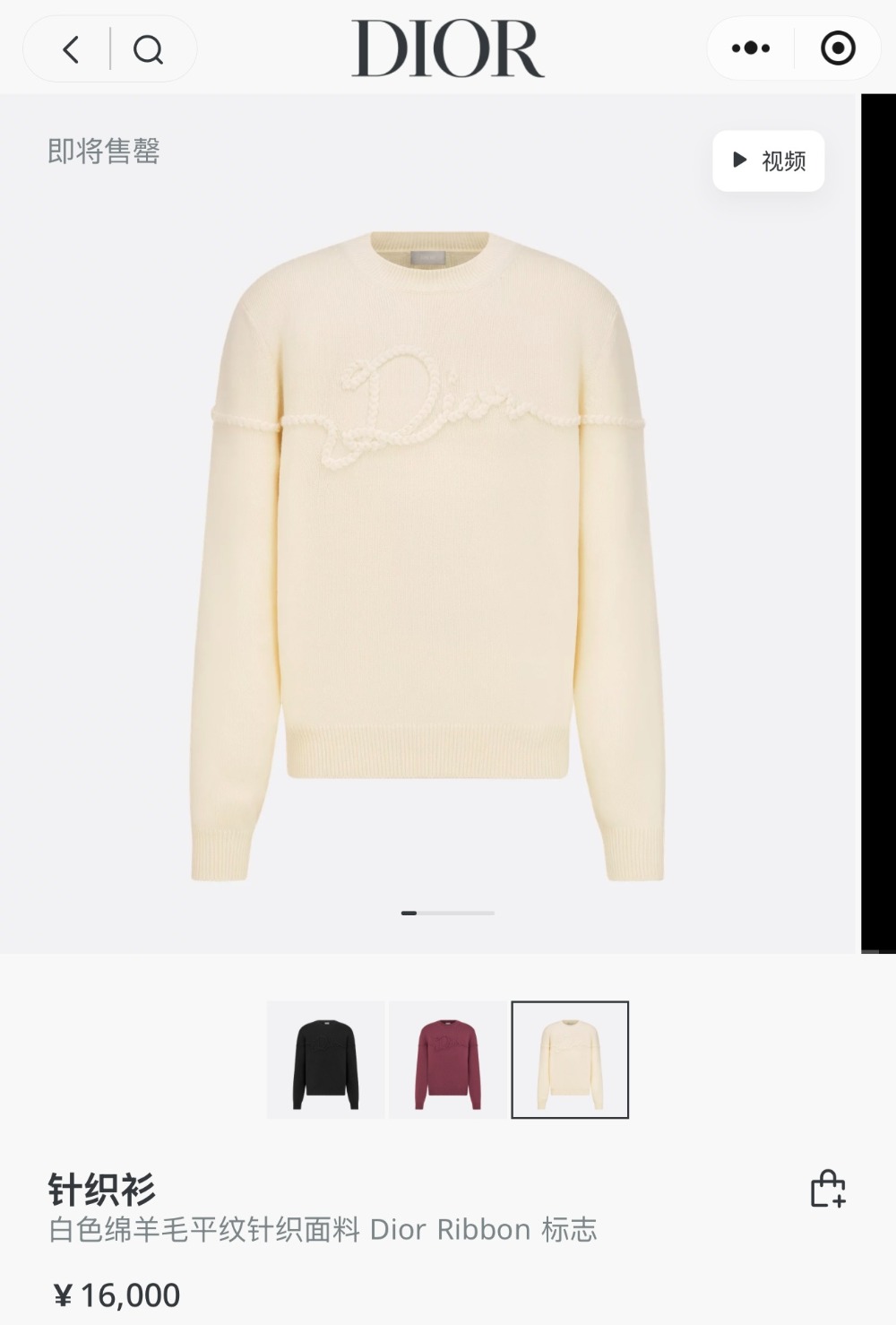Select the burgundy sweater color variant
Image resolution: width=896 pixels, height=1325 pixels.
(x=448, y=1060)
